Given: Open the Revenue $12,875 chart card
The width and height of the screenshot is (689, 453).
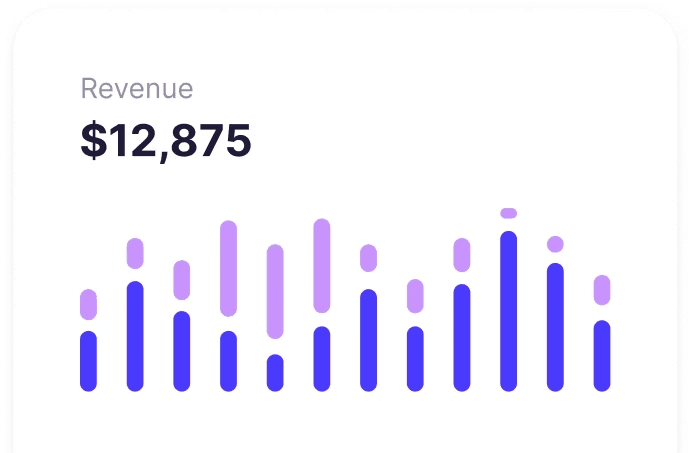Looking at the screenshot, I should click(345, 231).
